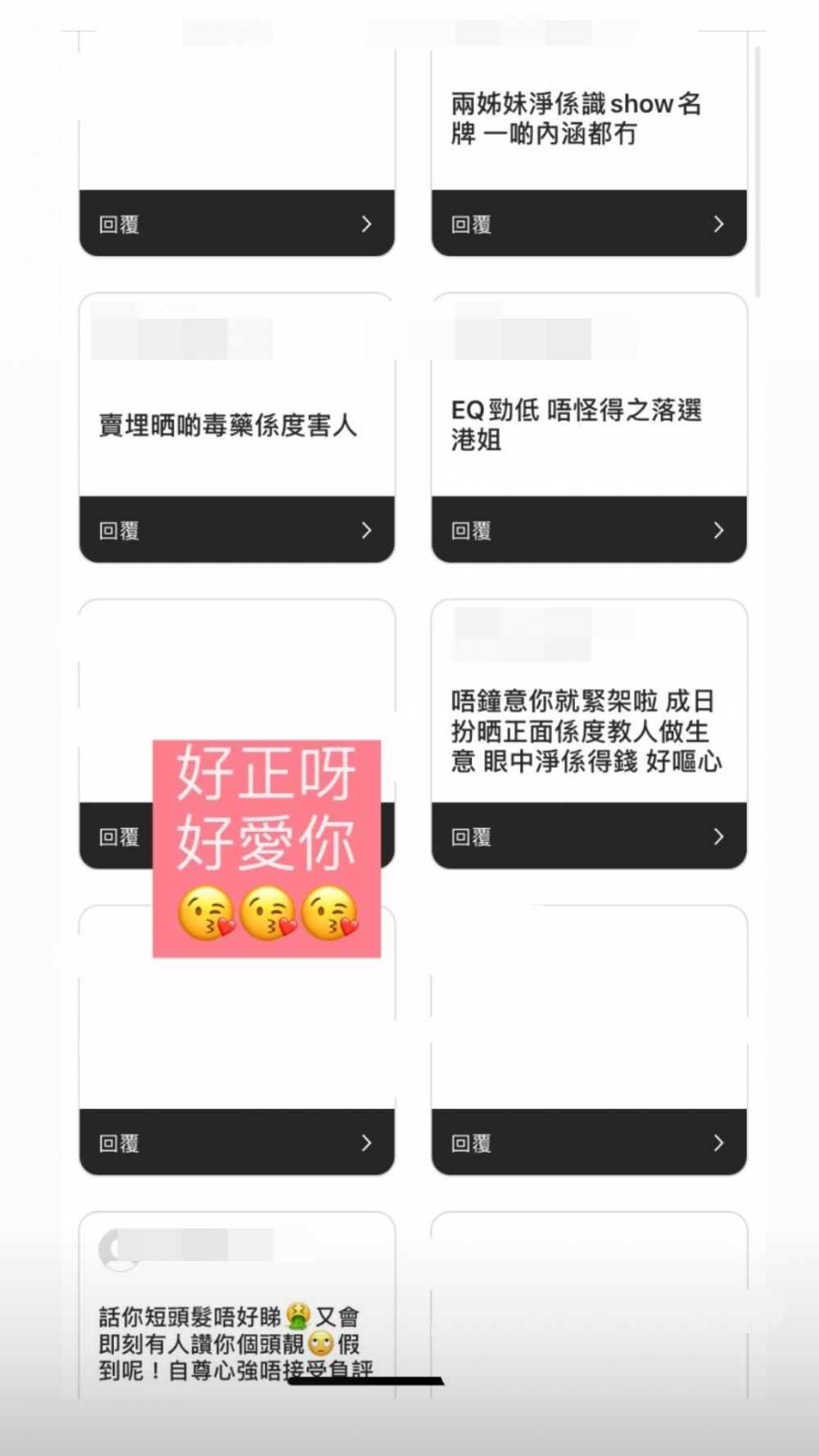
Task: Click the arrow on the 'show 名牌' card reply bar
Action: point(719,224)
